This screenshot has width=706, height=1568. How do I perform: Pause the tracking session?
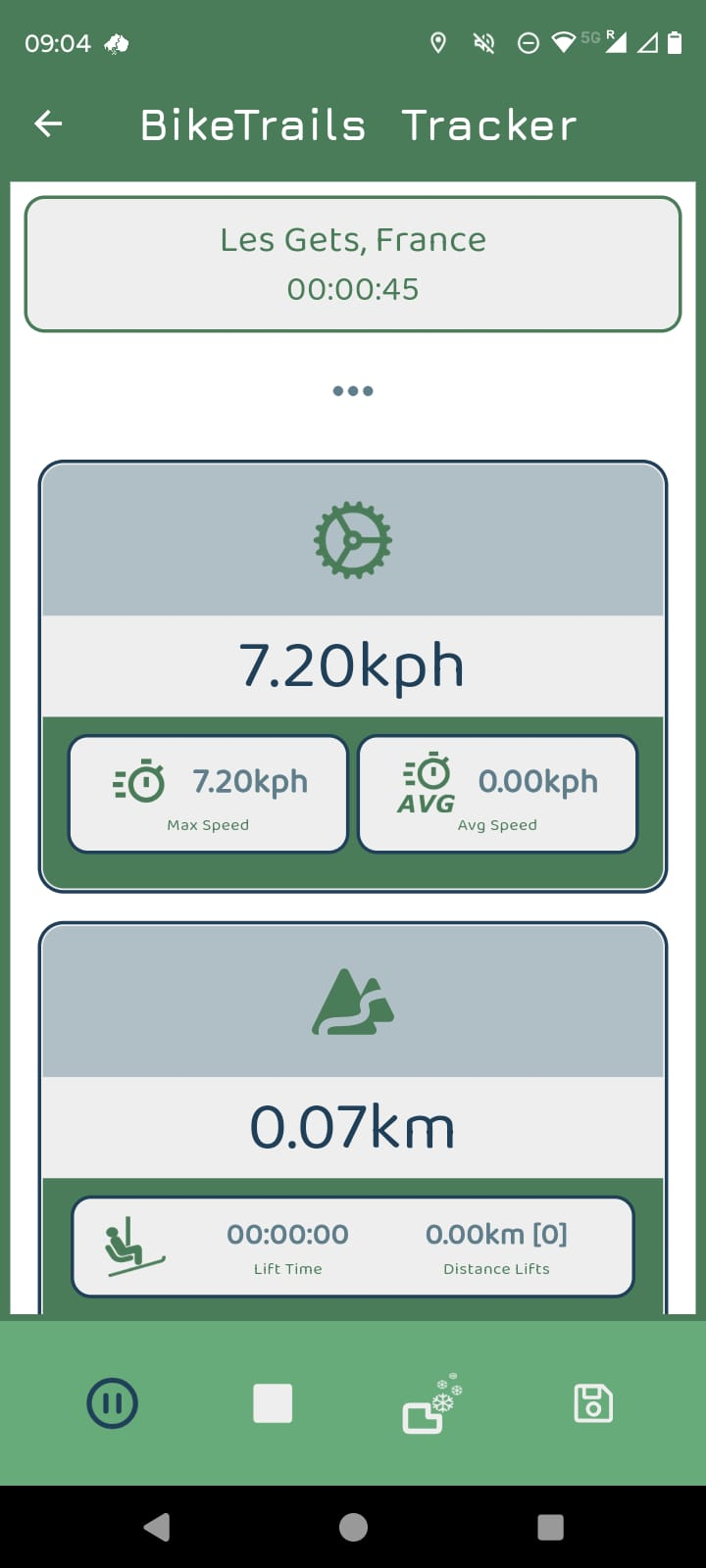point(113,1402)
